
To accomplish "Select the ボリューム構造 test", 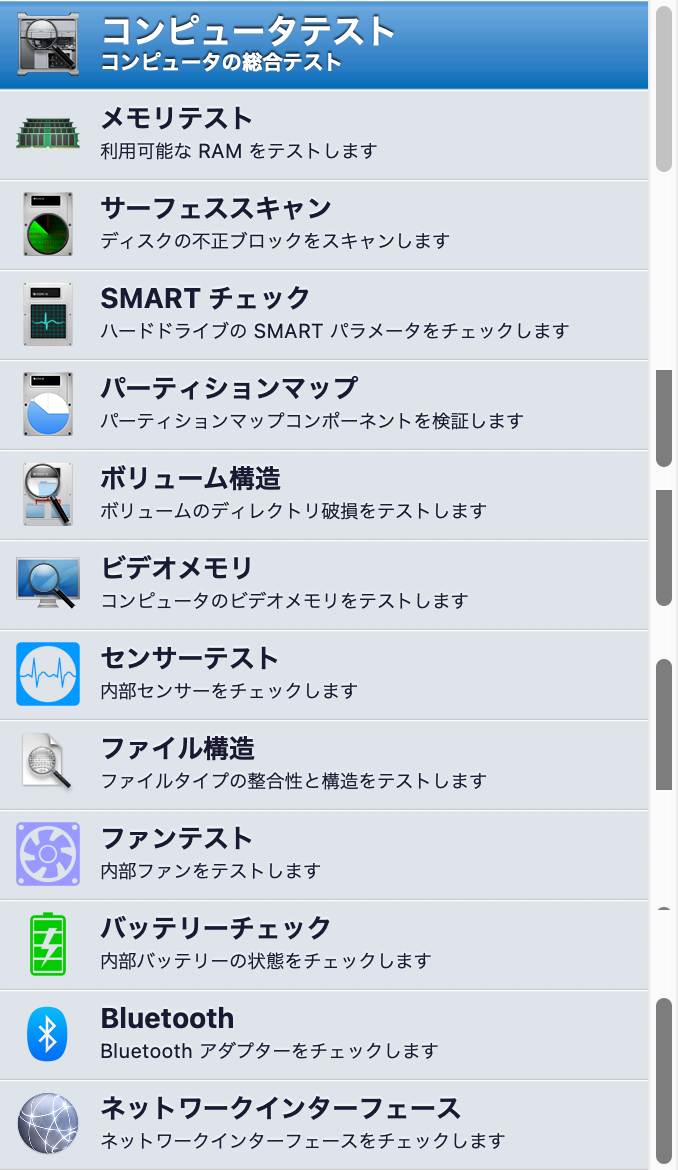I will pos(324,495).
